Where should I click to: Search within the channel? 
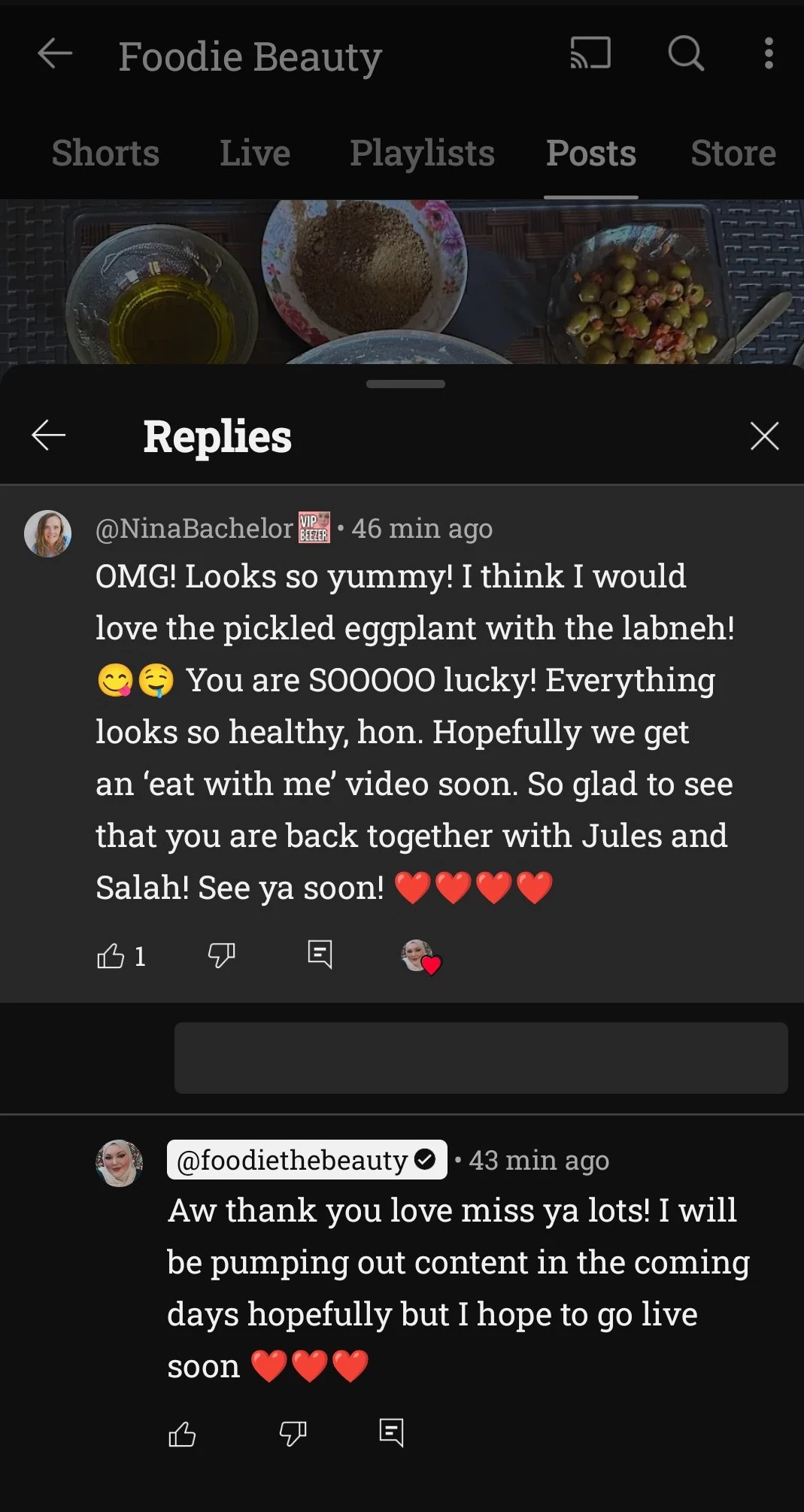[686, 53]
